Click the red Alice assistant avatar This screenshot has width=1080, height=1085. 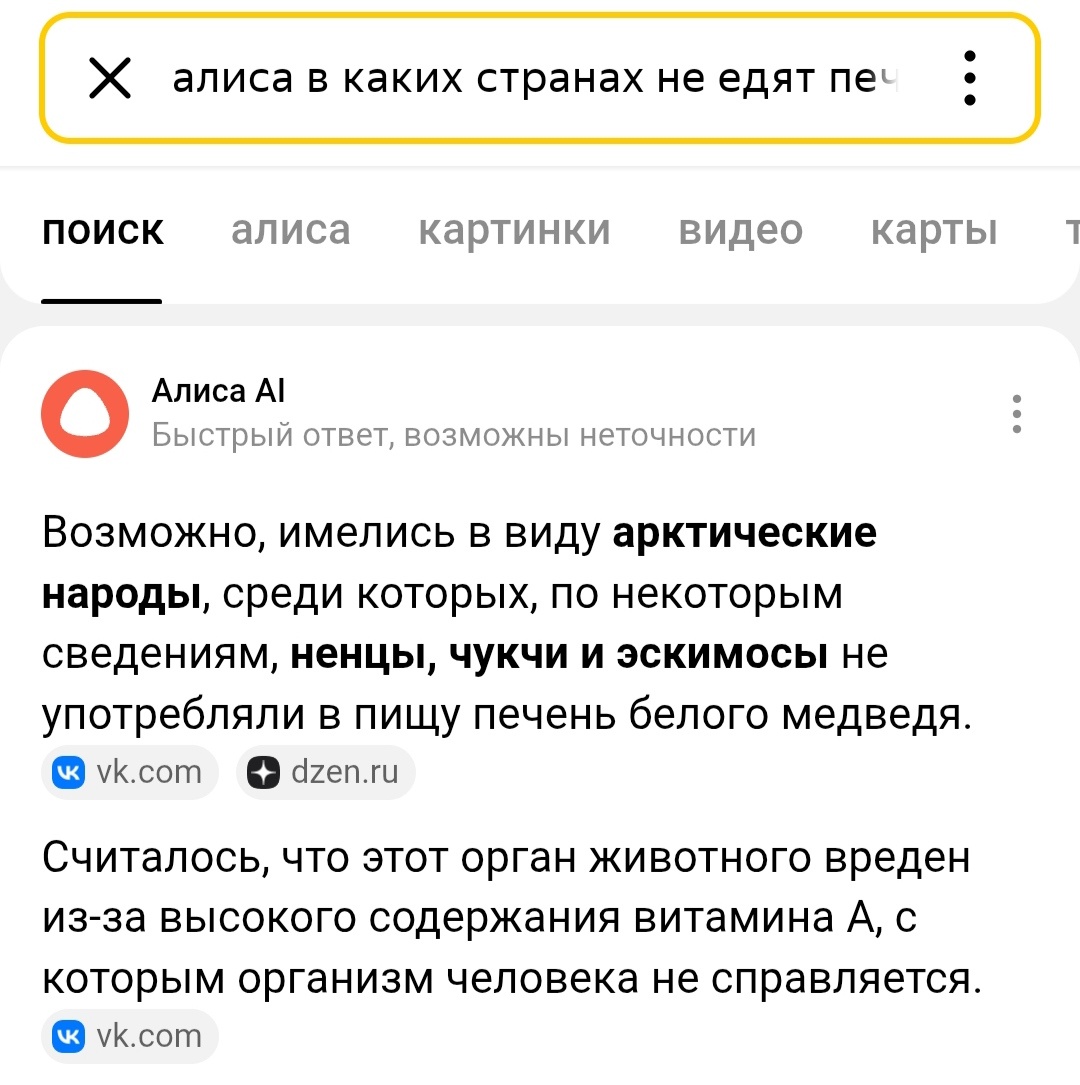84,413
